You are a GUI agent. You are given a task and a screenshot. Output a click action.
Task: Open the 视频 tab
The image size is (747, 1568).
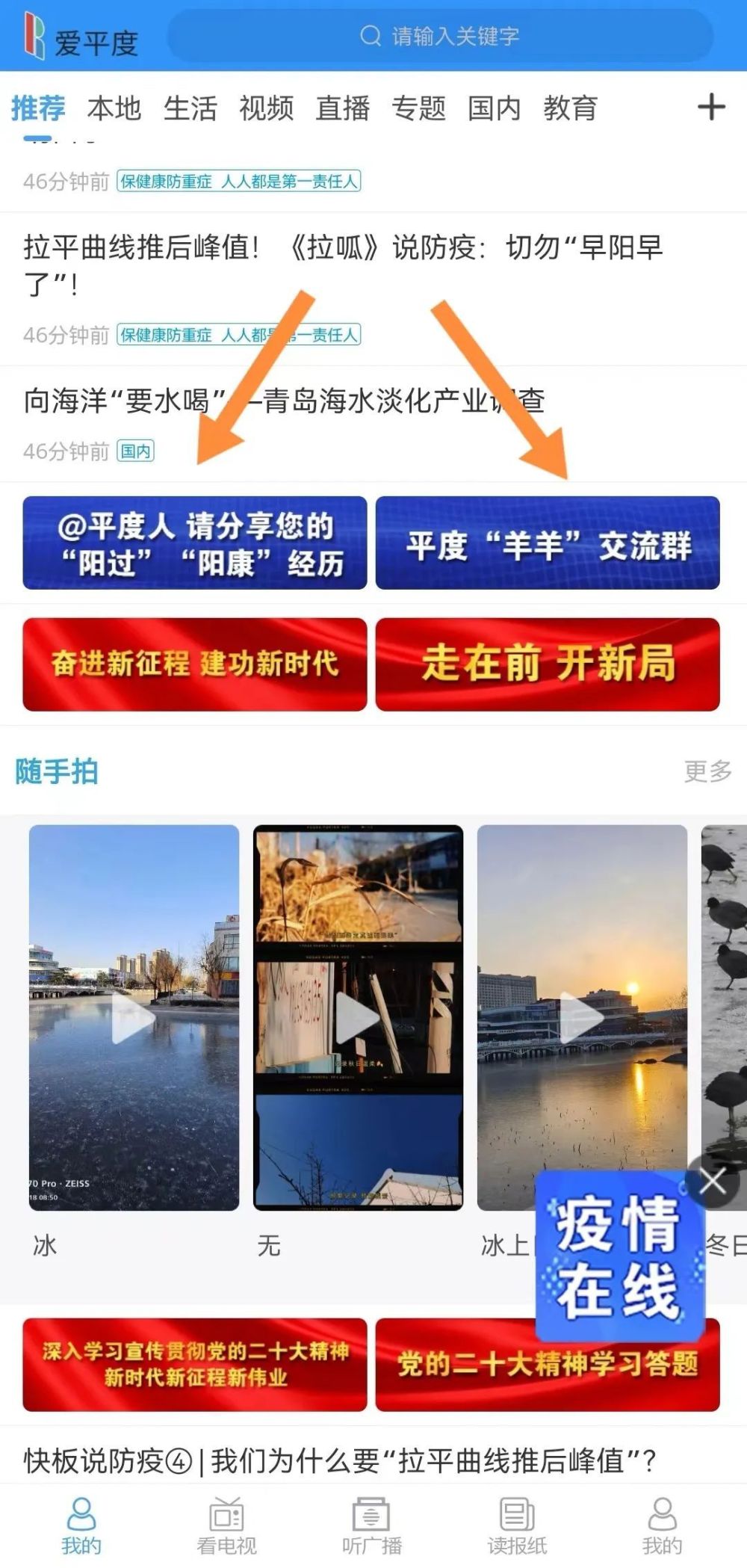click(267, 108)
